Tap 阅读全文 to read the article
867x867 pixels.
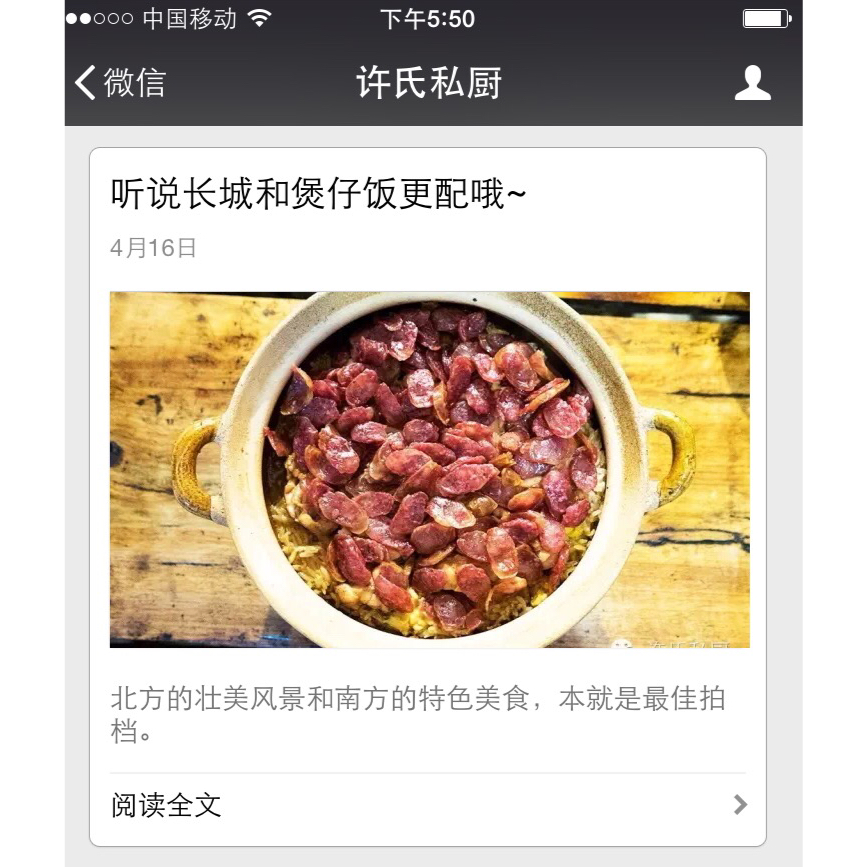tap(428, 805)
